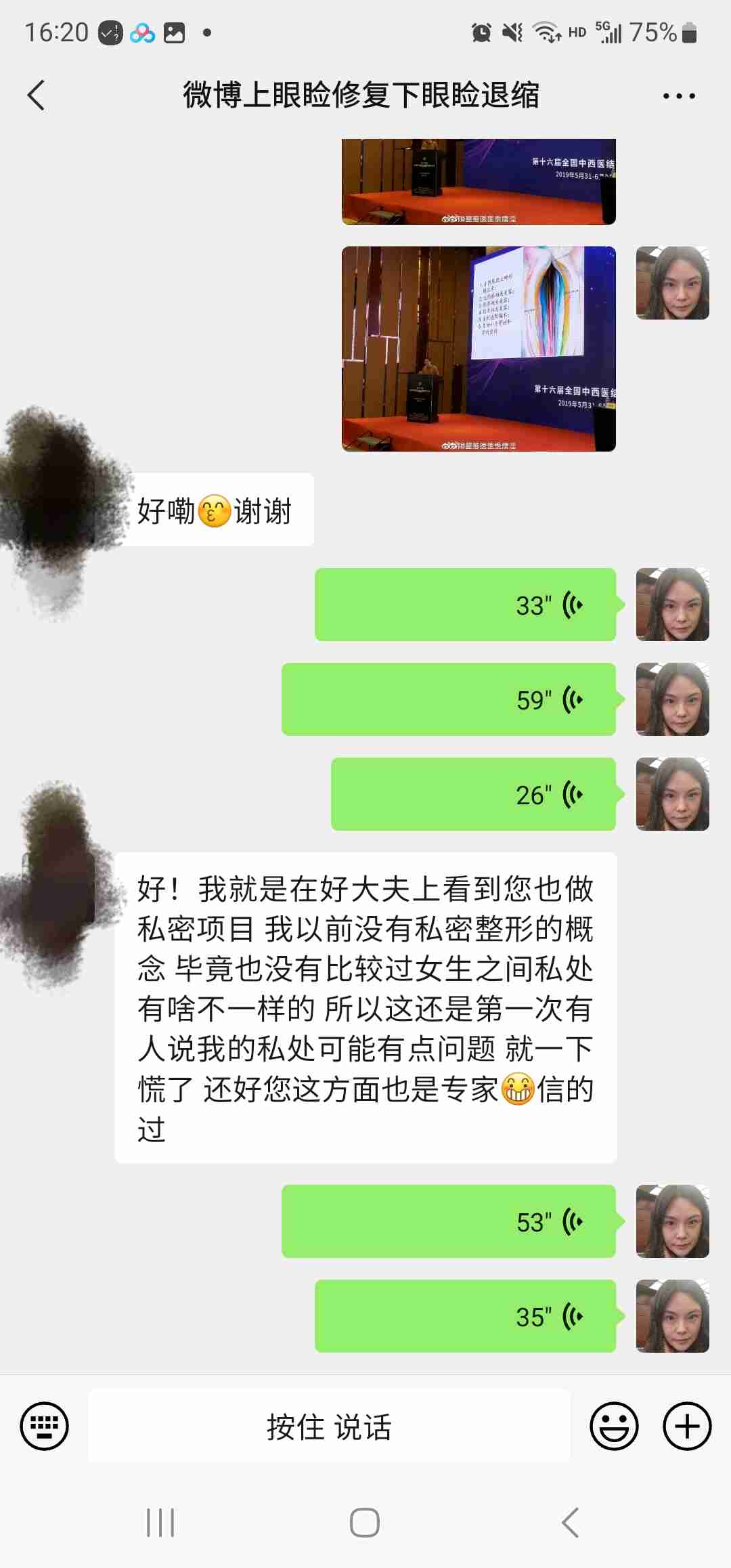Play the 33-second voice message

465,605
